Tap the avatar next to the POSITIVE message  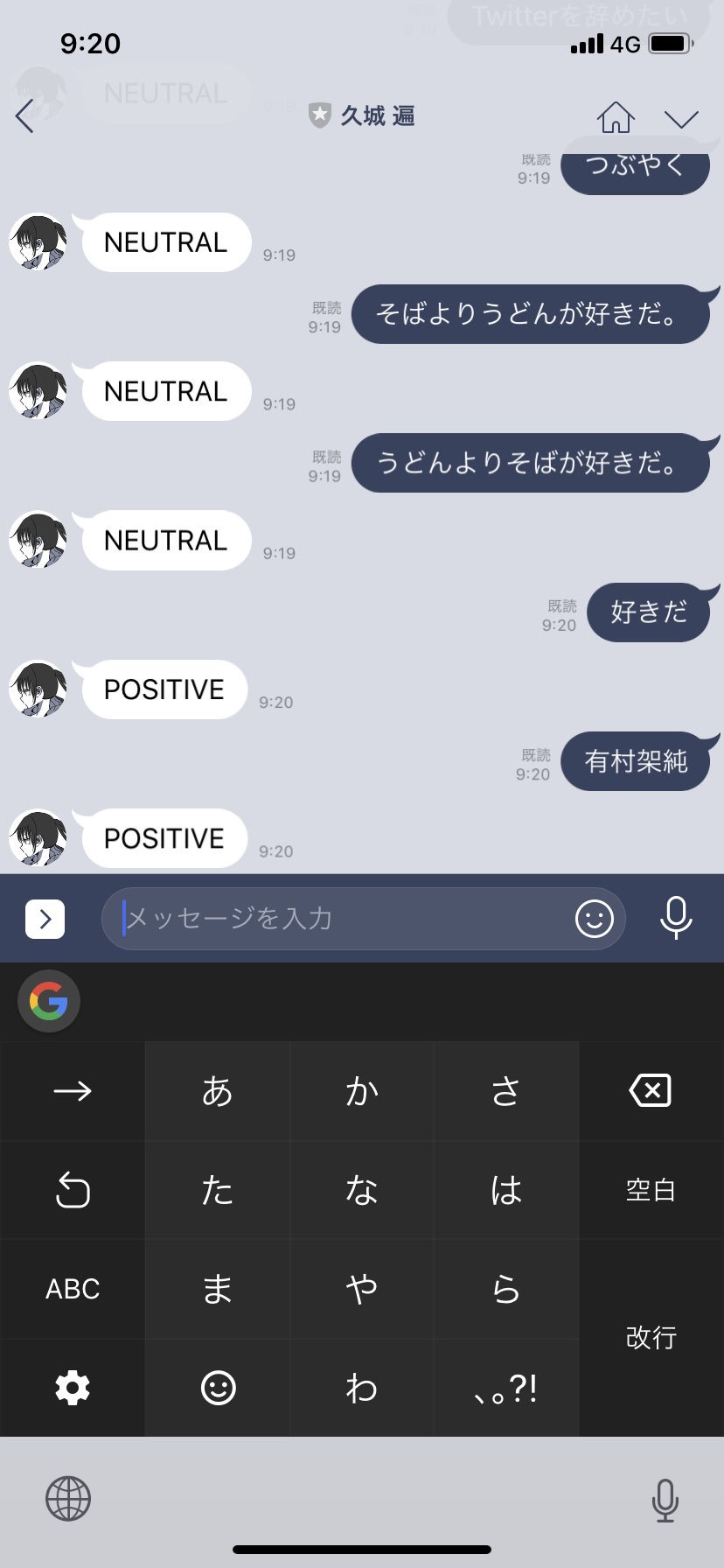click(x=38, y=689)
